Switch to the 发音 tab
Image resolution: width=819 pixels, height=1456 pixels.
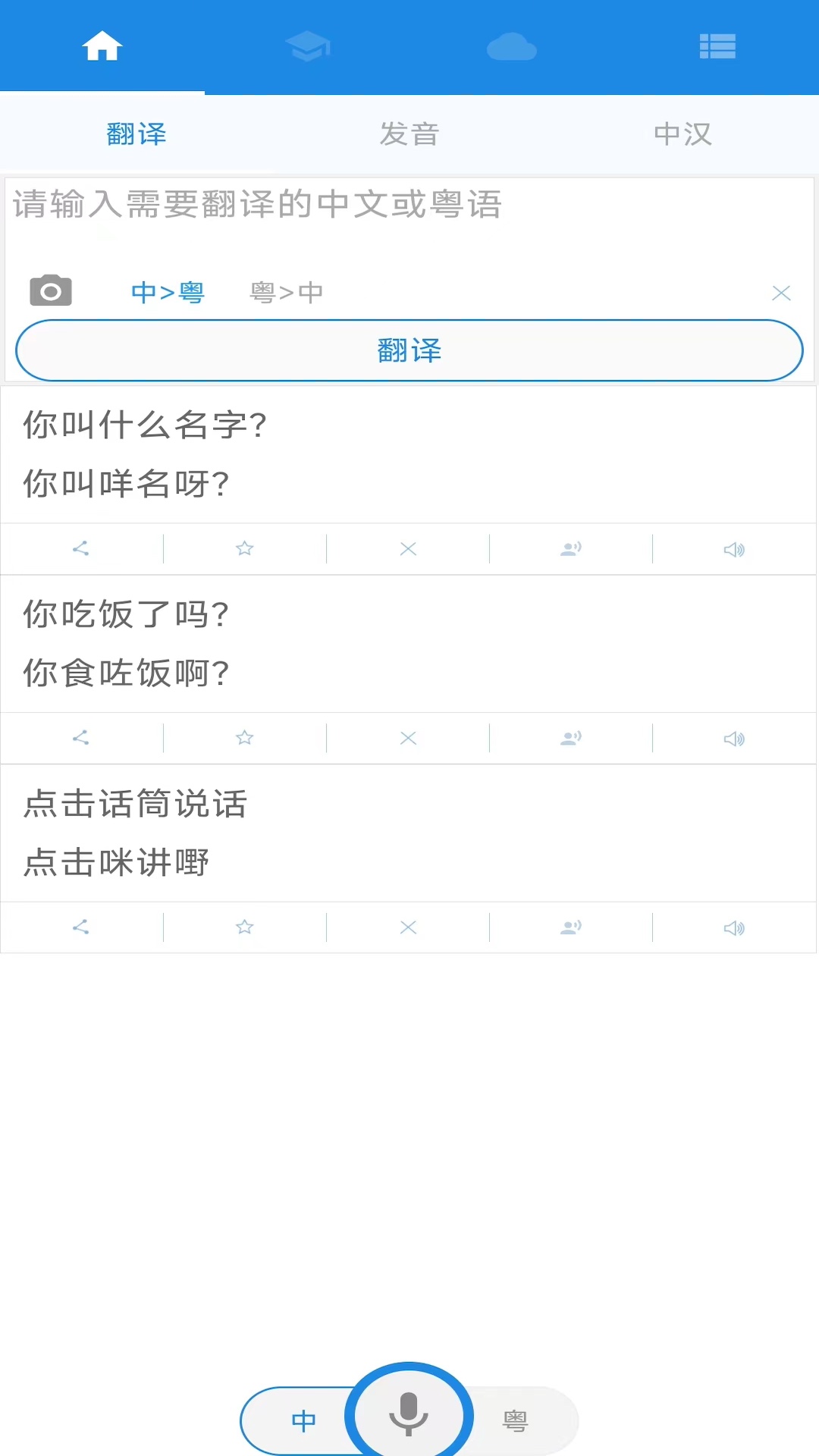tap(409, 133)
